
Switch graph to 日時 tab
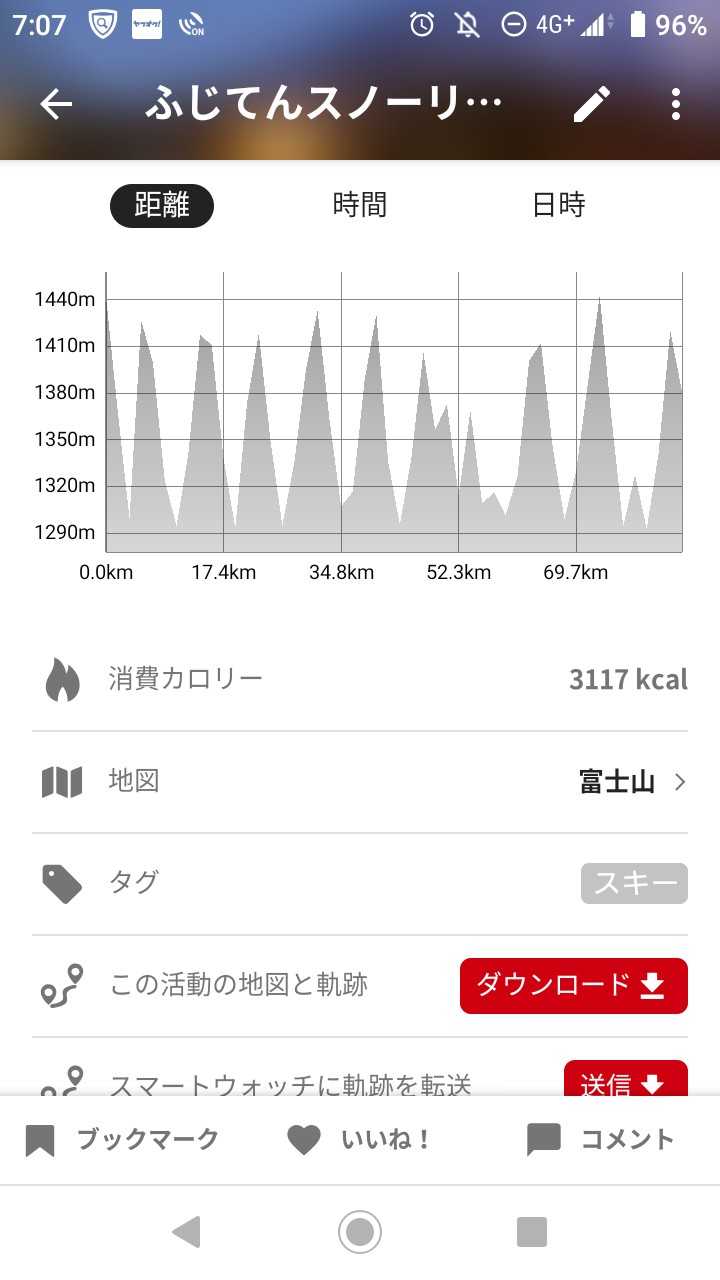(558, 206)
